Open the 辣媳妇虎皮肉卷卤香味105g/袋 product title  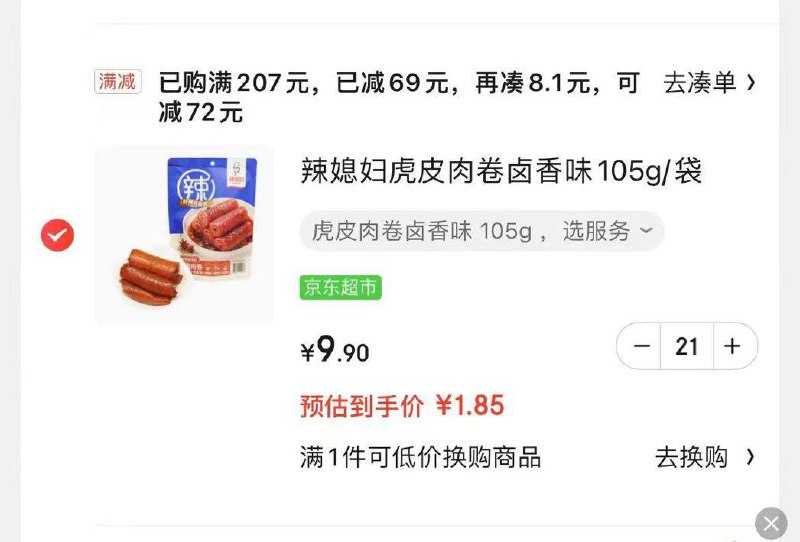point(501,172)
